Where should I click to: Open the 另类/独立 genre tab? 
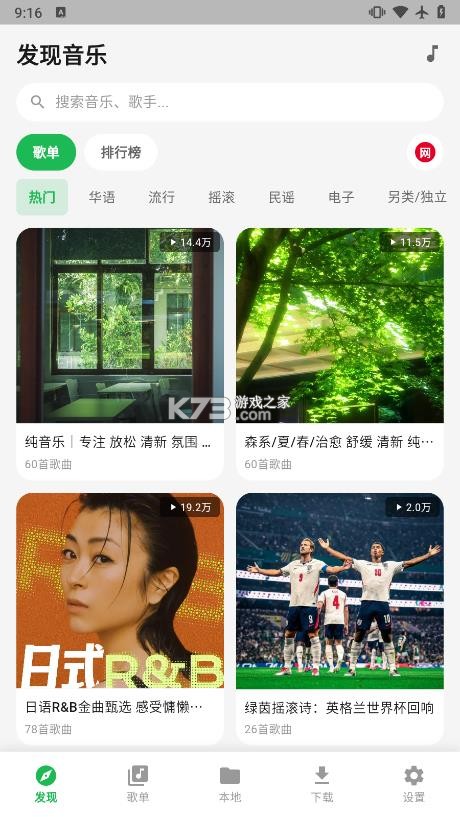click(417, 197)
